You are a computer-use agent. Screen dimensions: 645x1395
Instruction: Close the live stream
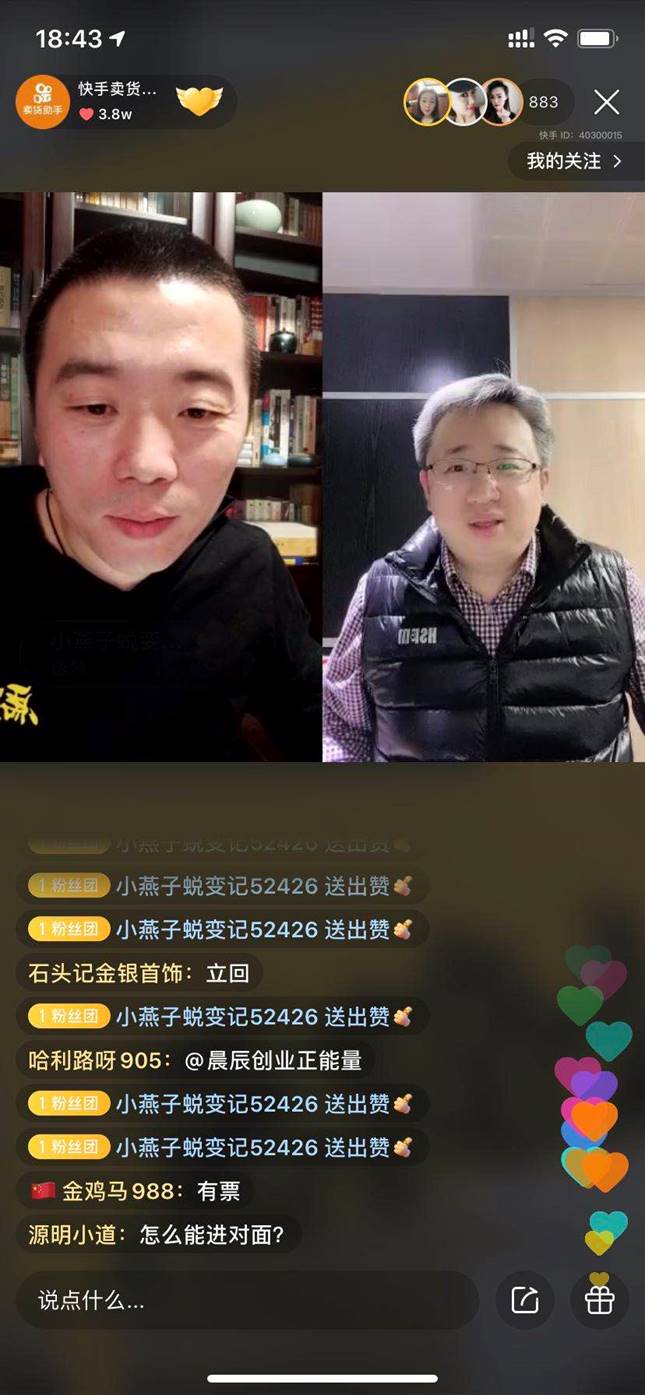click(606, 102)
